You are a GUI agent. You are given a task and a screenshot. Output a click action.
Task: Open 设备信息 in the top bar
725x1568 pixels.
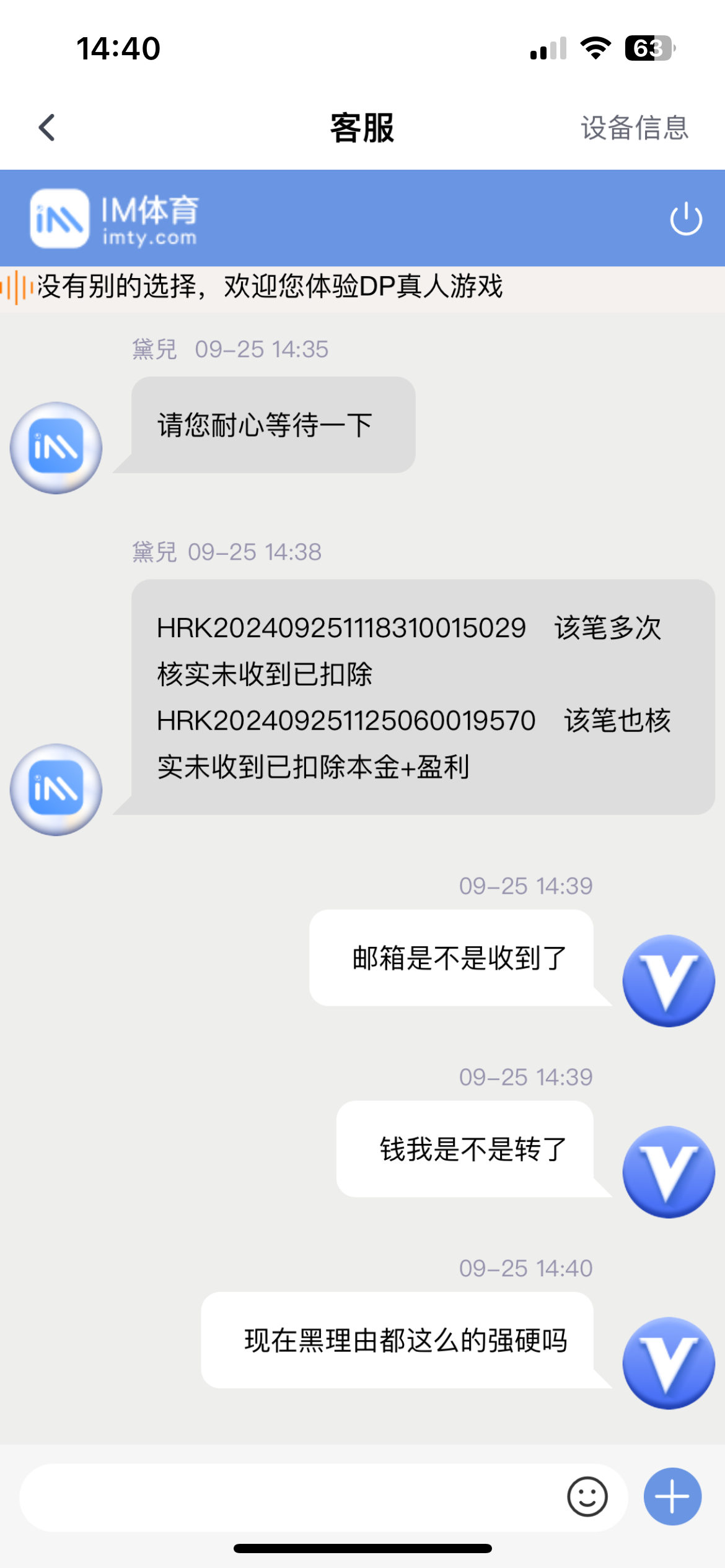635,128
